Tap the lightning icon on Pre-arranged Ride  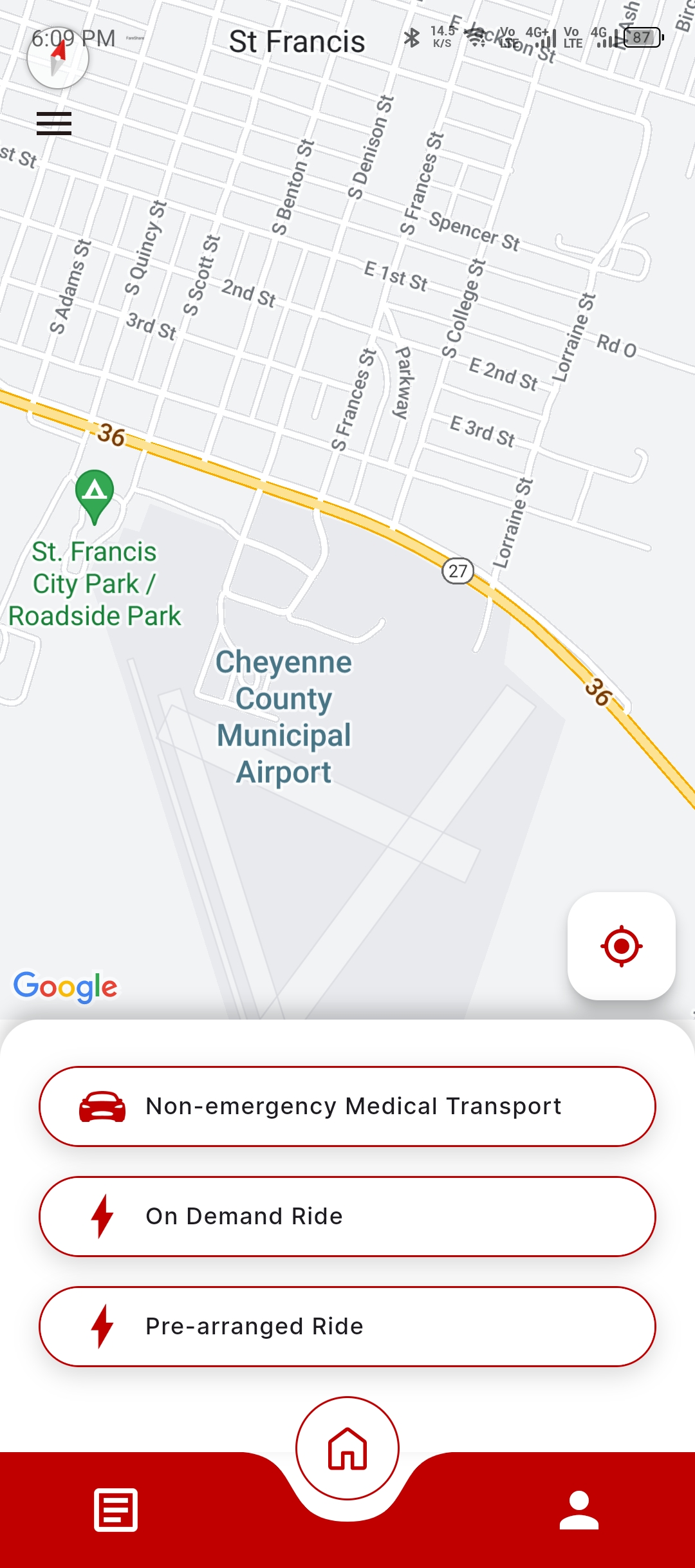[x=102, y=1326]
